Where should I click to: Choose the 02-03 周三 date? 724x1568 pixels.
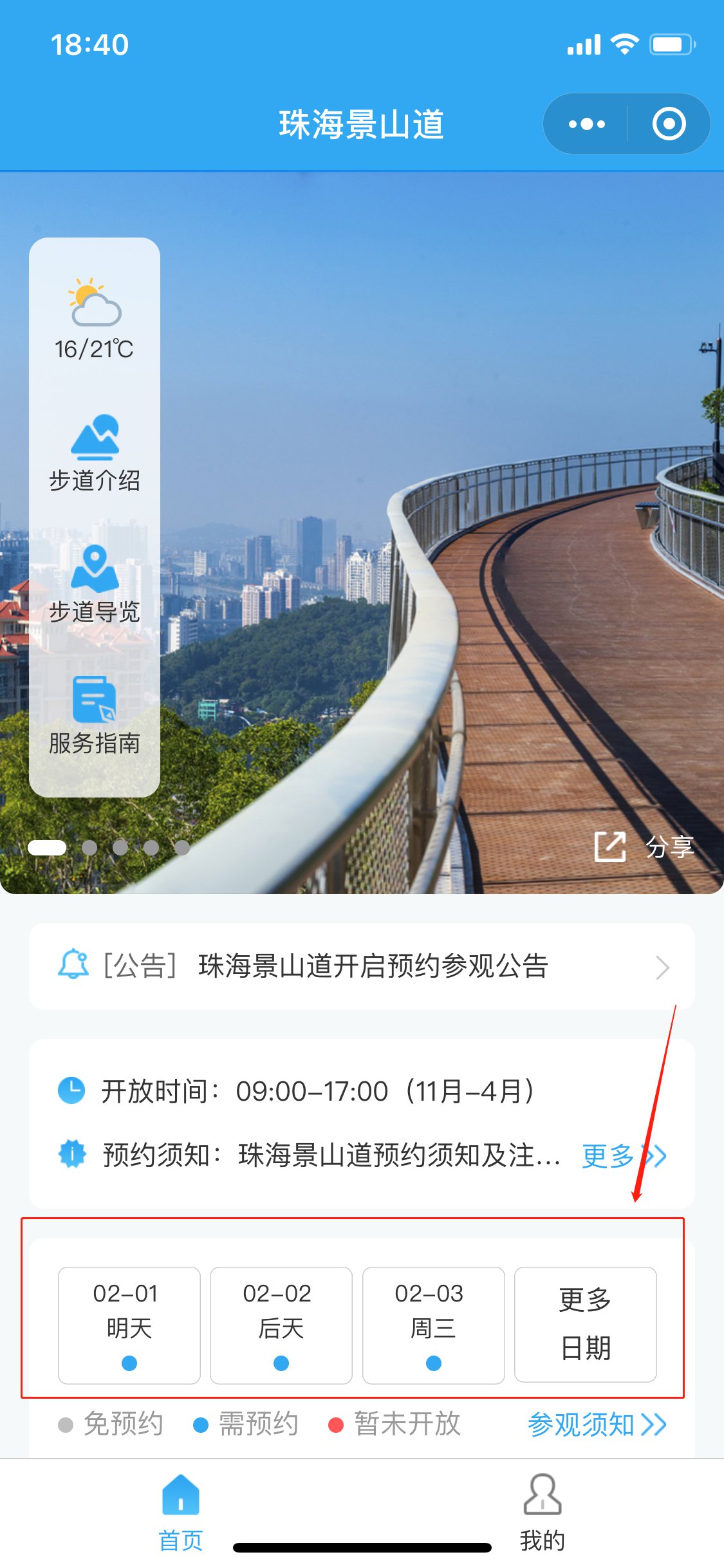coord(433,1325)
